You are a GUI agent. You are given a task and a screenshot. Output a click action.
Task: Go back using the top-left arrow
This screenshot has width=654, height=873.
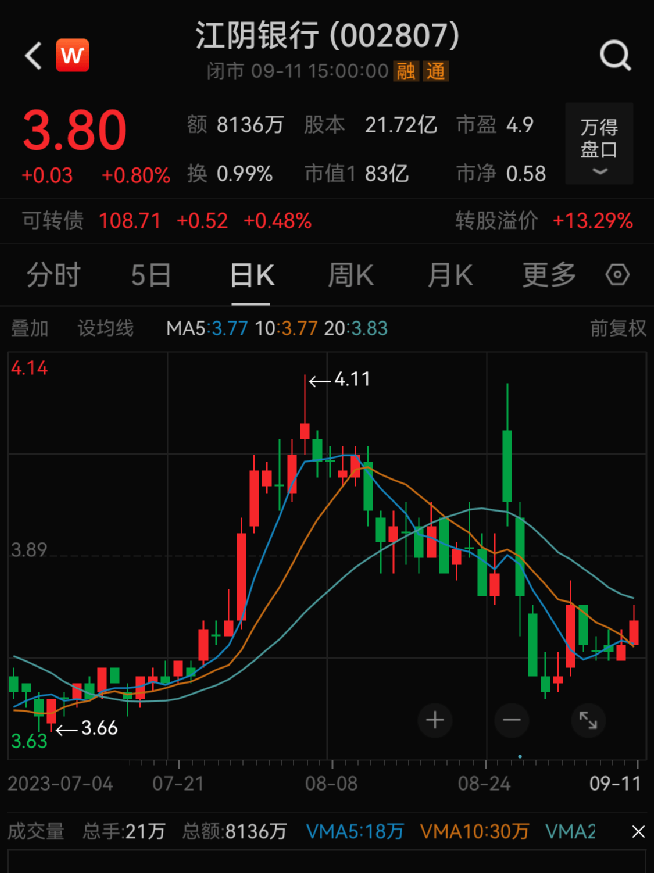[33, 55]
